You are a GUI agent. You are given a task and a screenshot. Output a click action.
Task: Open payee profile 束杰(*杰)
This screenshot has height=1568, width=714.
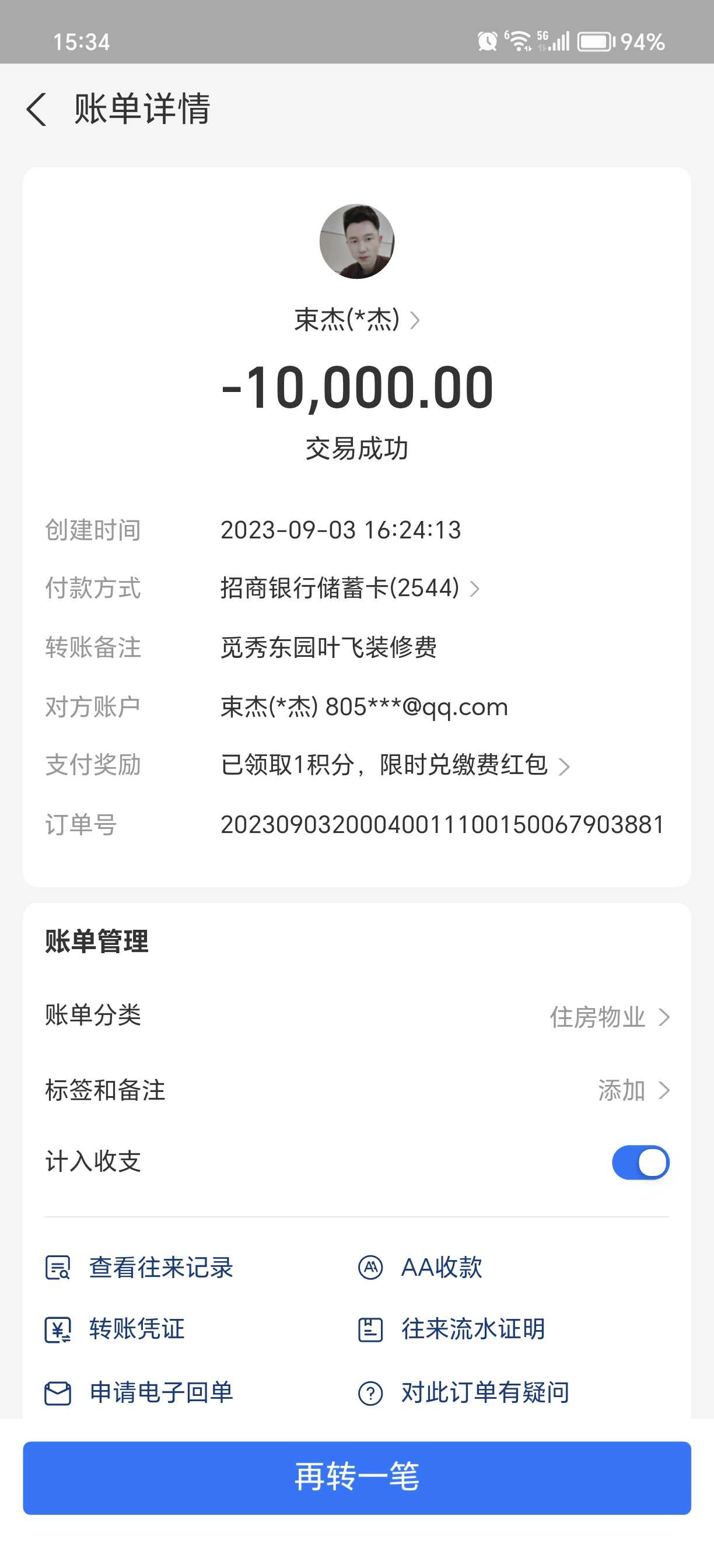click(356, 320)
